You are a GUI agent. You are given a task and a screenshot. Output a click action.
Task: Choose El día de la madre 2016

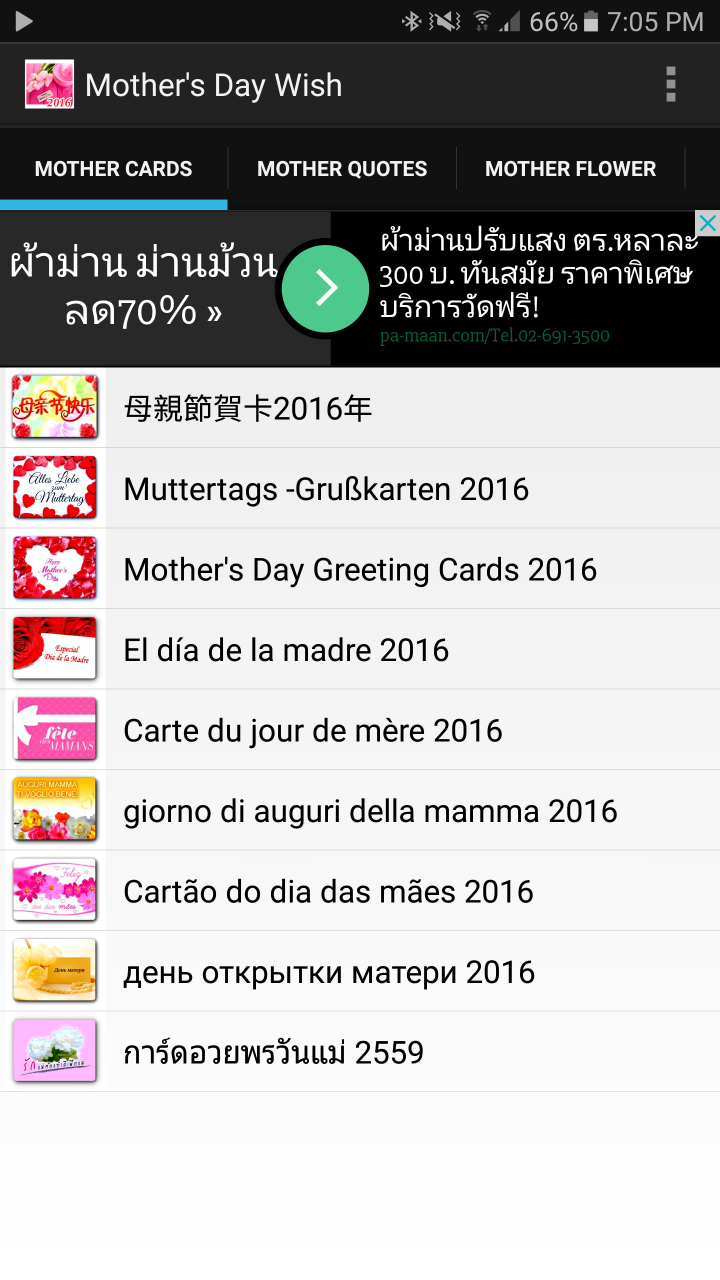tap(360, 650)
